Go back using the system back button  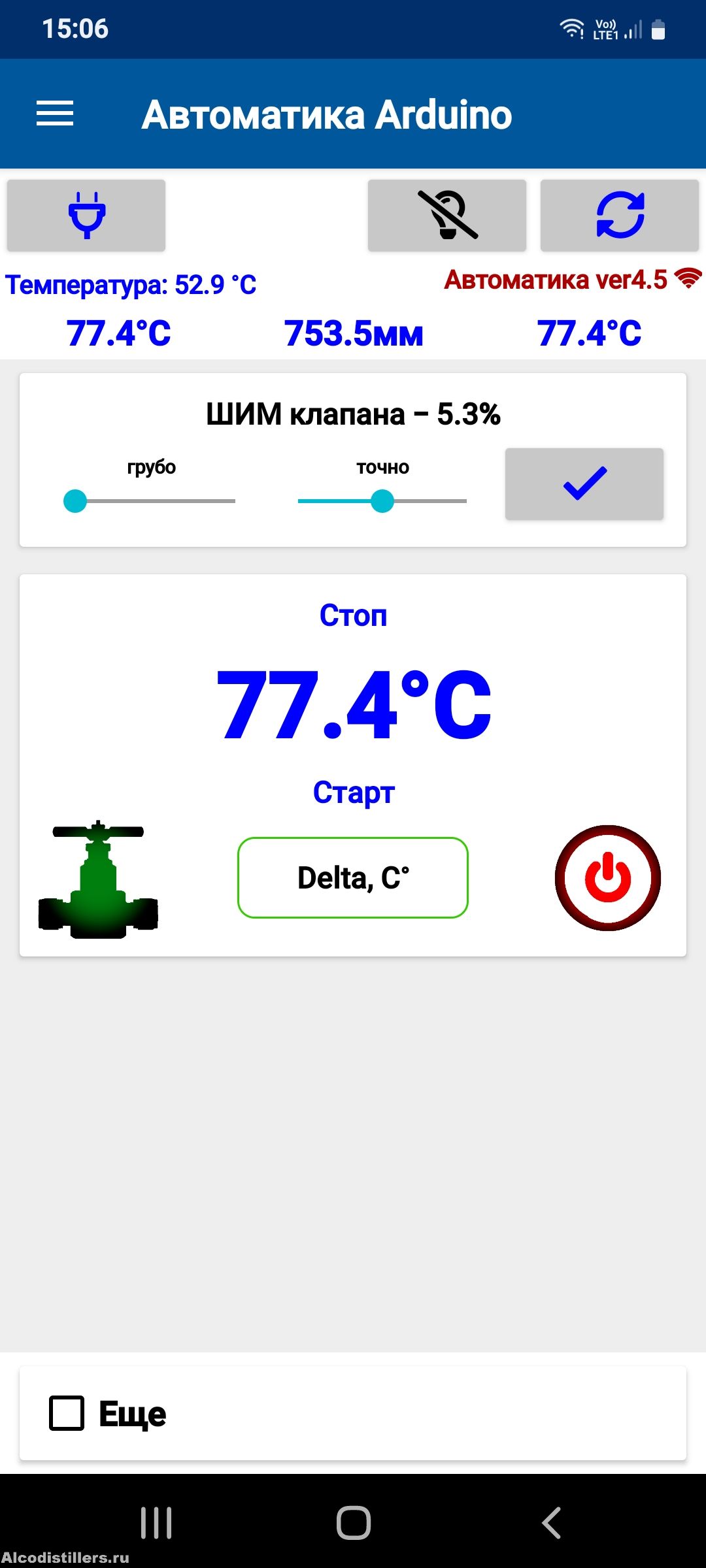552,1523
